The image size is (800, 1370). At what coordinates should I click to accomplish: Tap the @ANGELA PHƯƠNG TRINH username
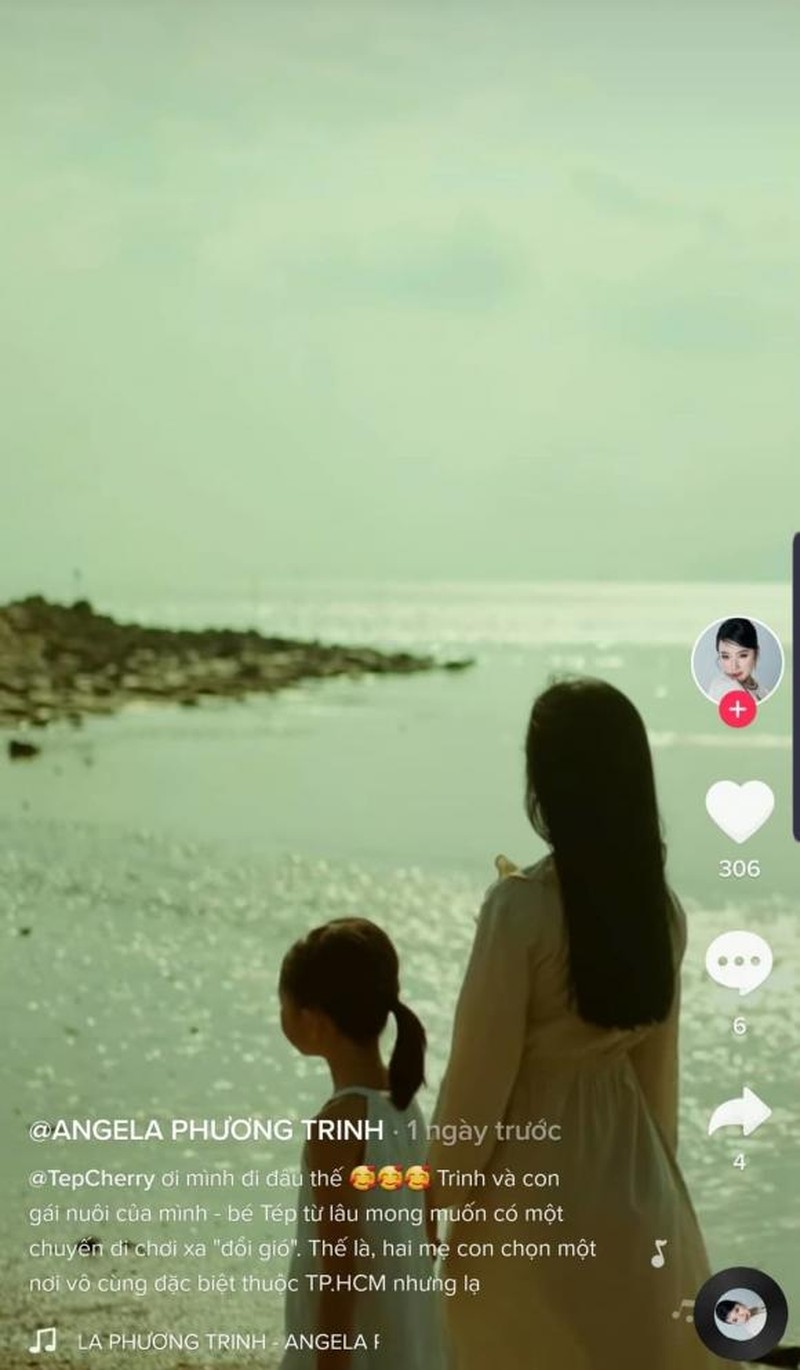pyautogui.click(x=206, y=1131)
